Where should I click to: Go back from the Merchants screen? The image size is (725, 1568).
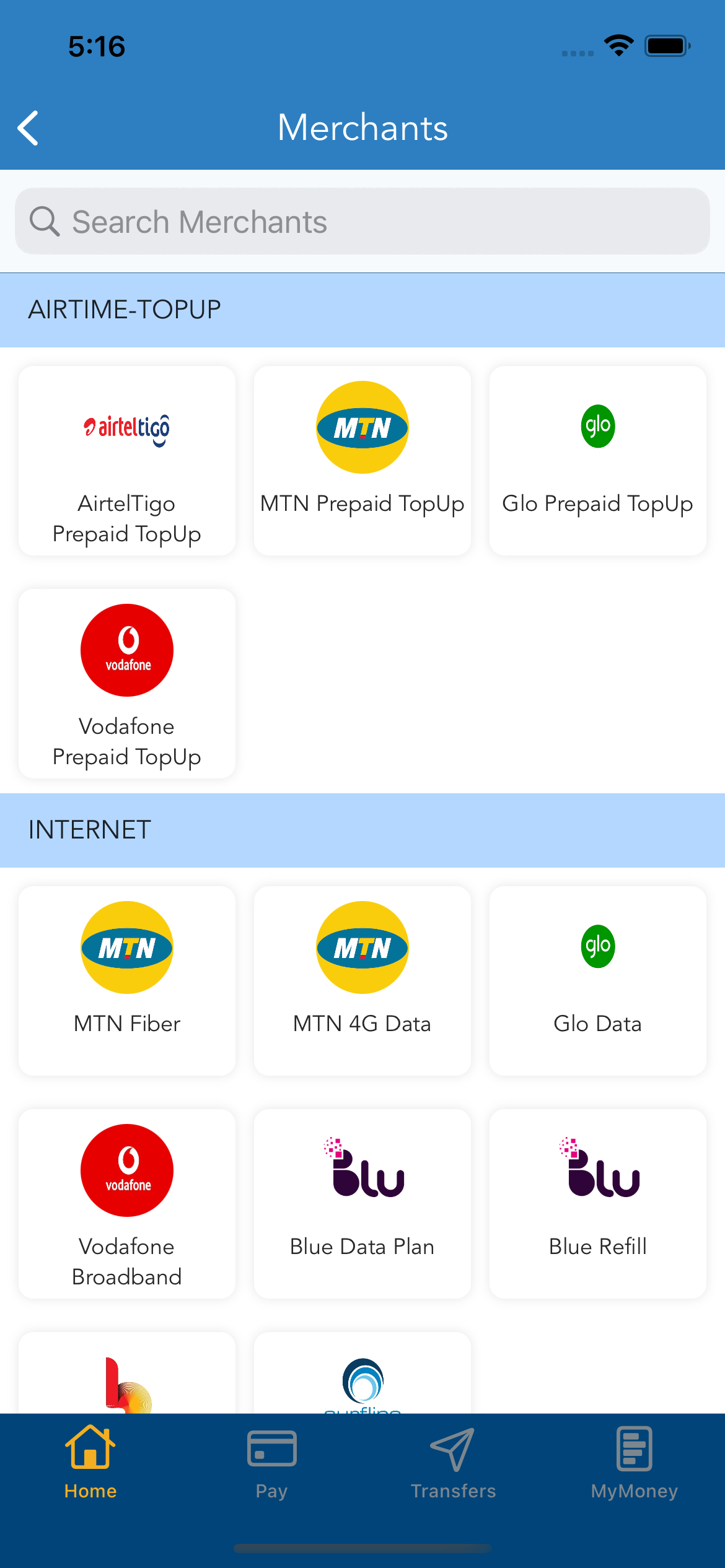[x=29, y=128]
